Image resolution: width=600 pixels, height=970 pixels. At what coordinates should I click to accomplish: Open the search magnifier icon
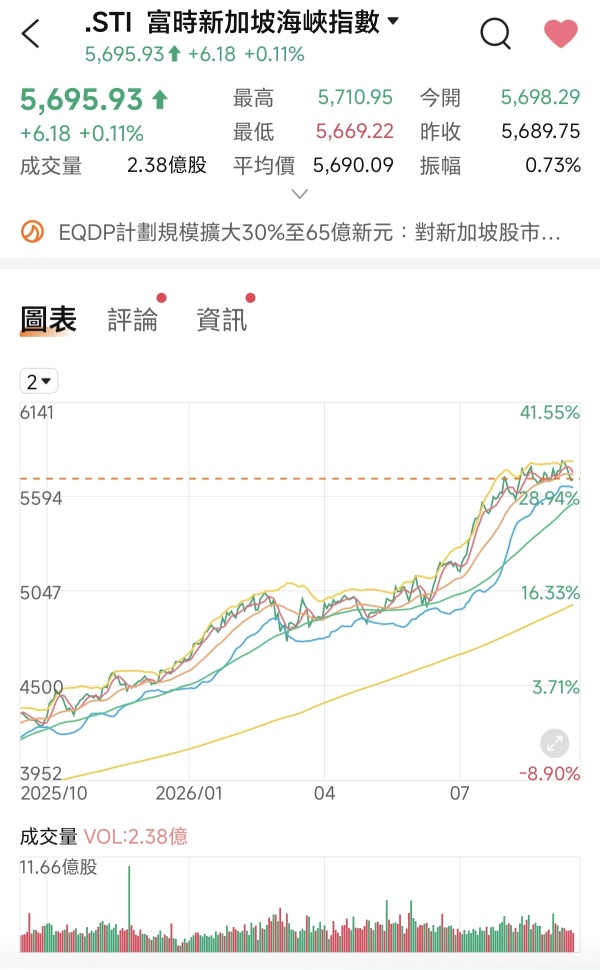coord(495,33)
